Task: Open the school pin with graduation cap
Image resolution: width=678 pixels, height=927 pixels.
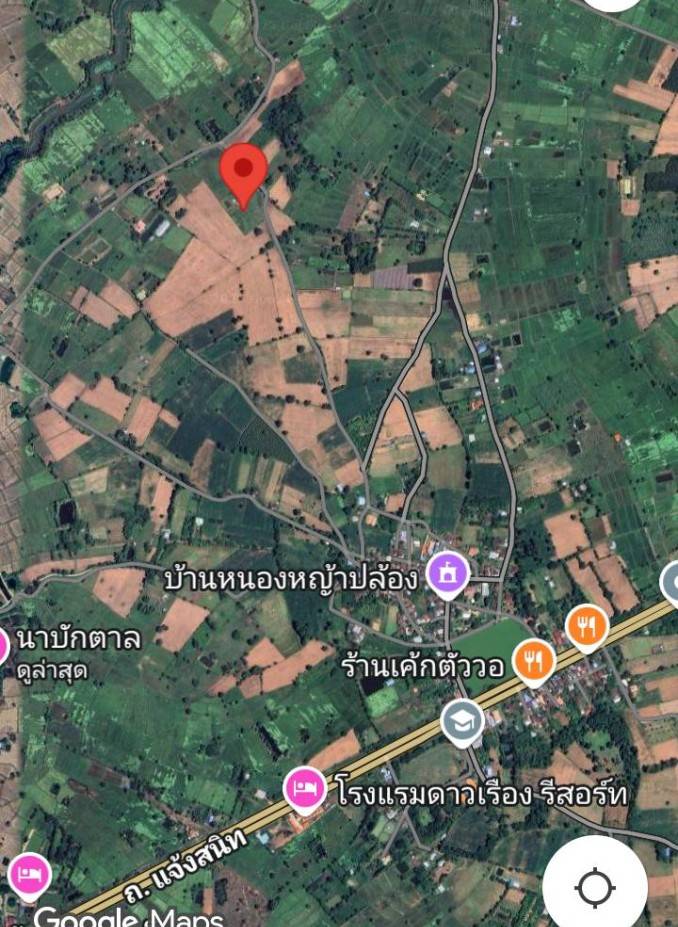Action: coord(462,721)
